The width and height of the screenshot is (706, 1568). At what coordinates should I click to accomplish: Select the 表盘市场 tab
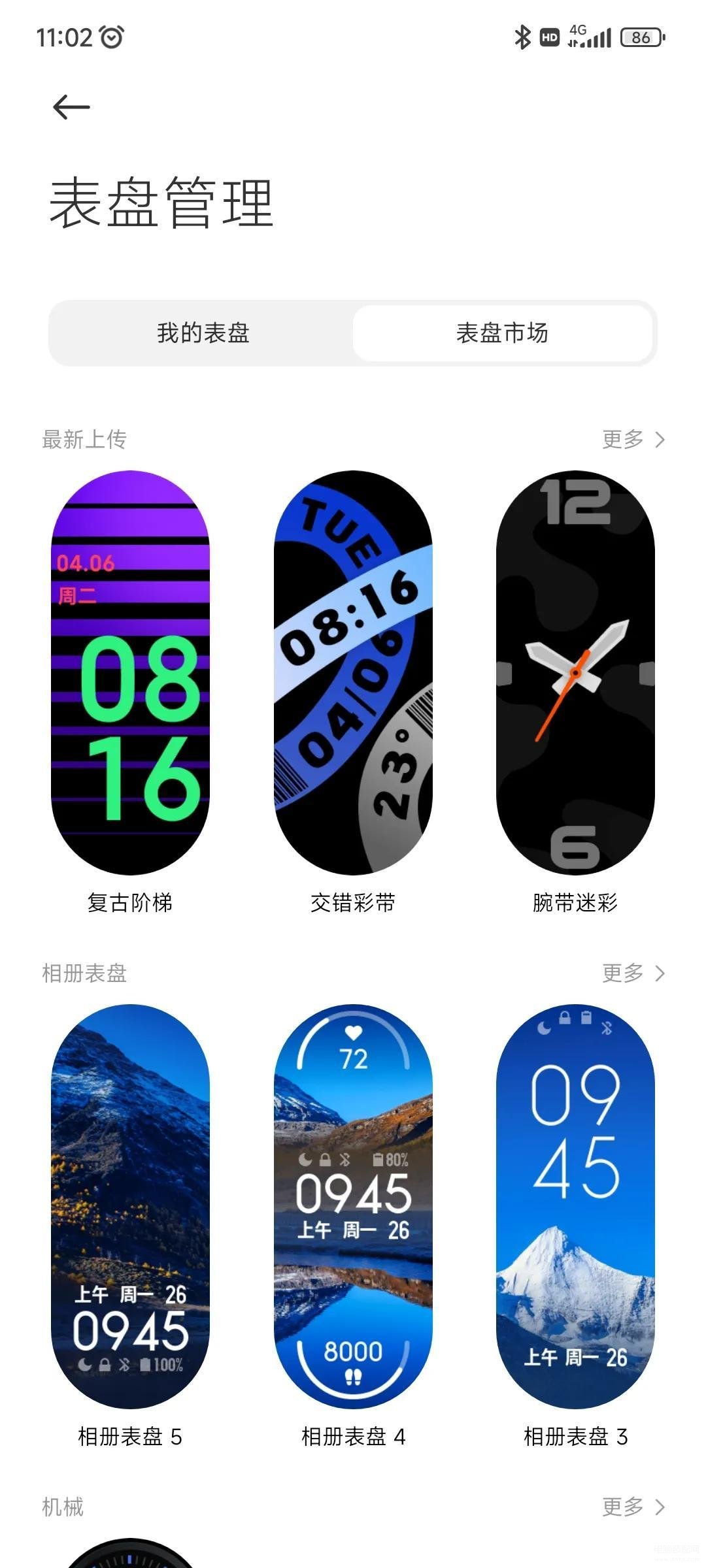tap(502, 333)
